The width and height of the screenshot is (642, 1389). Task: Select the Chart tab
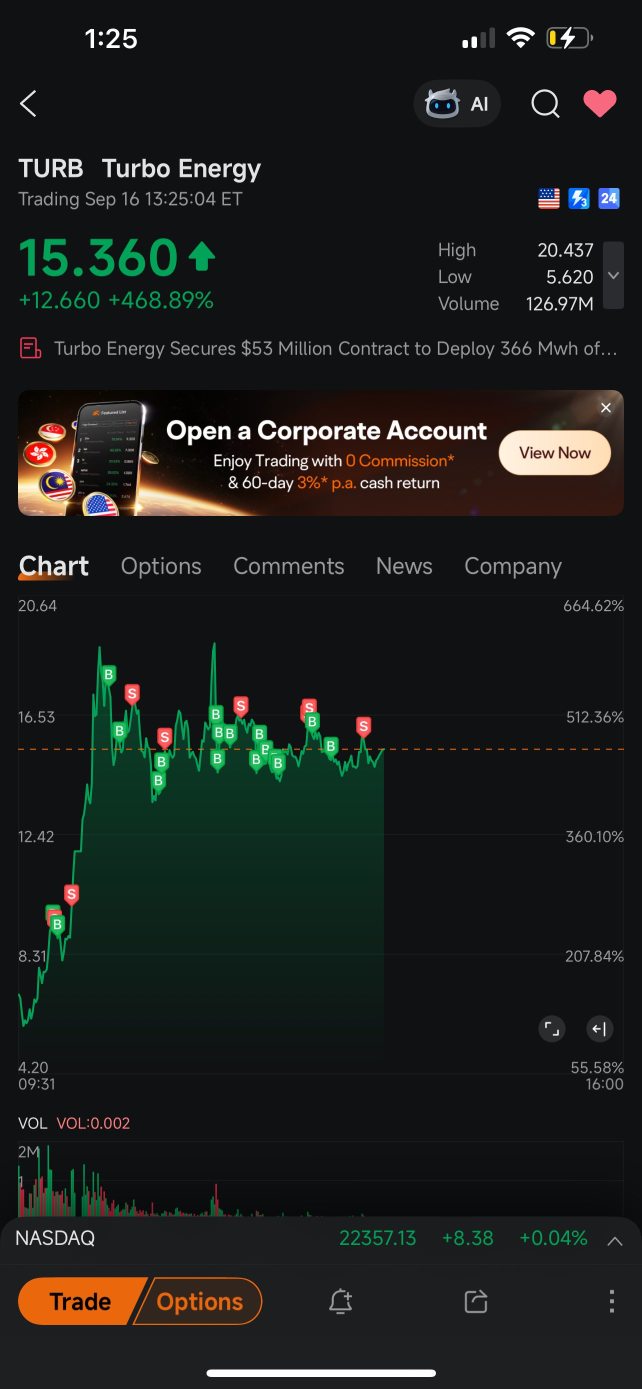coord(54,566)
